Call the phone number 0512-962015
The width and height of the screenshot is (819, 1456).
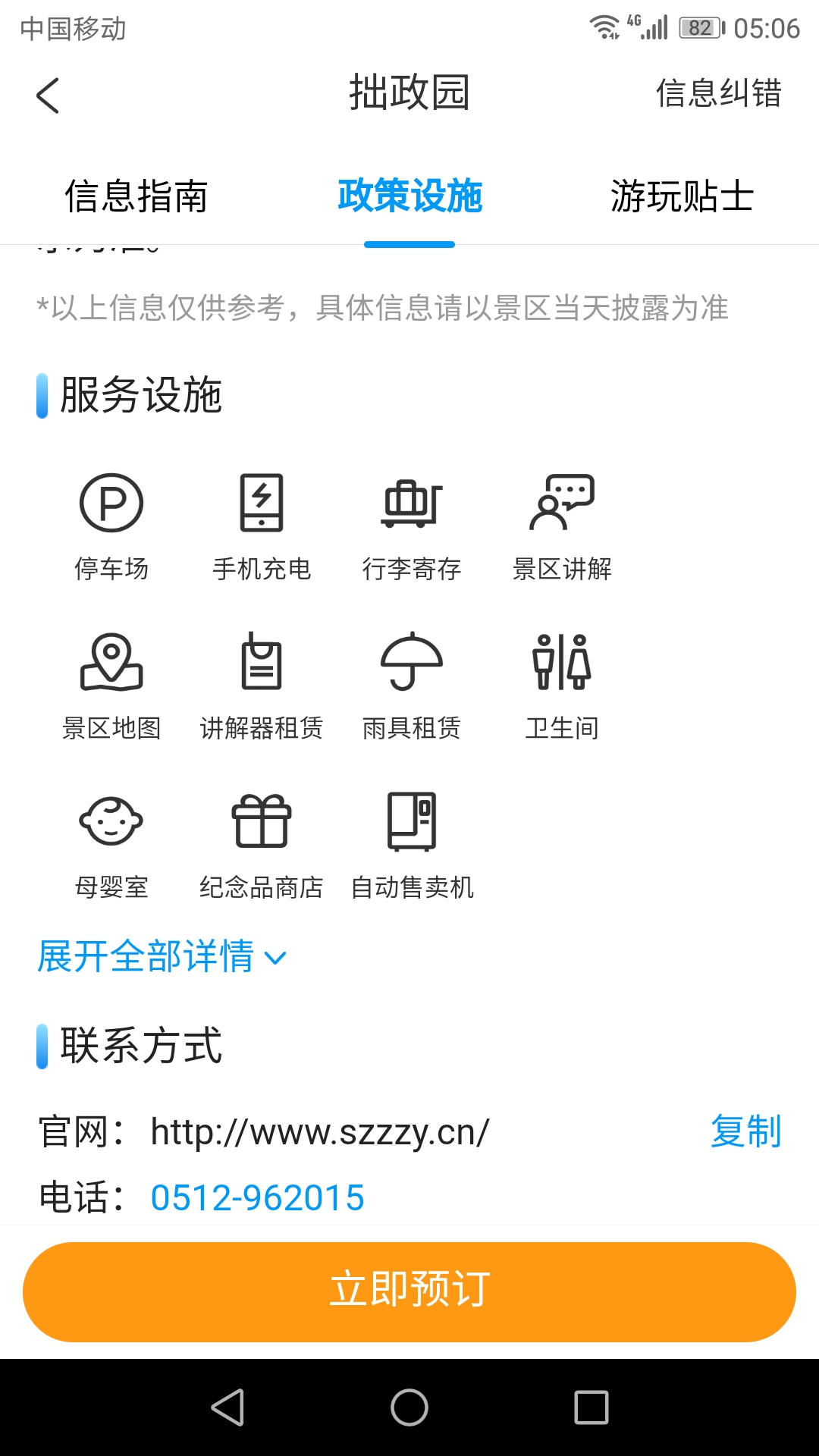pos(258,1197)
